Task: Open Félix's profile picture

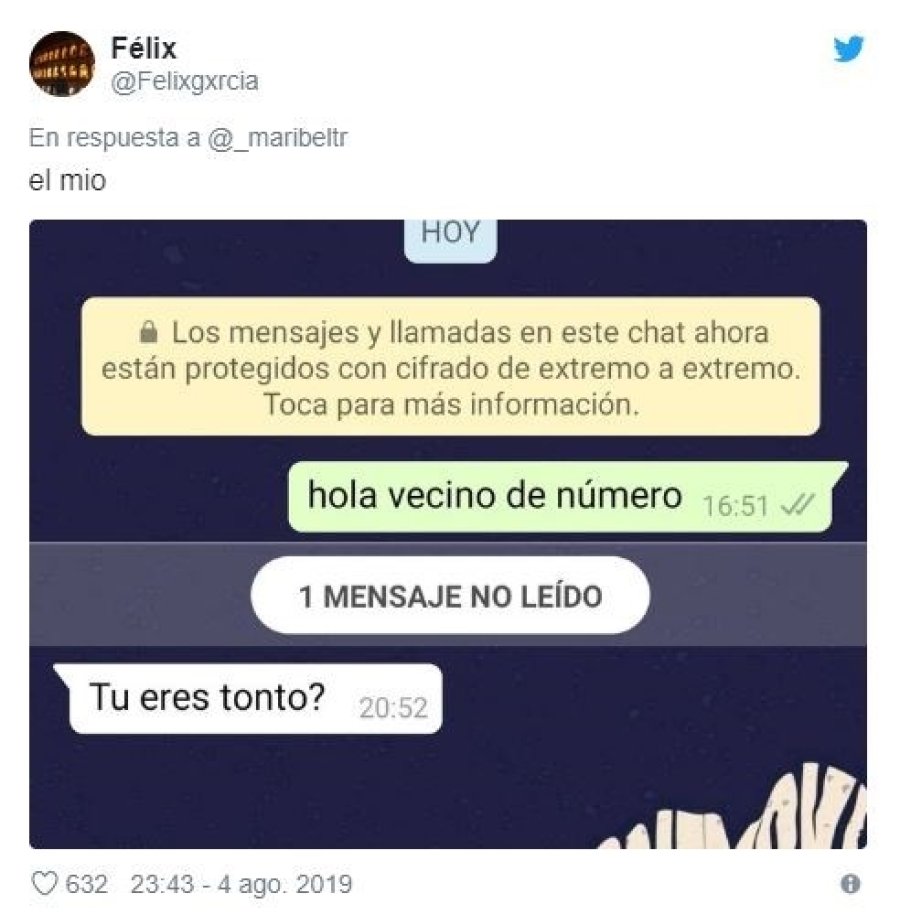Action: (62, 62)
